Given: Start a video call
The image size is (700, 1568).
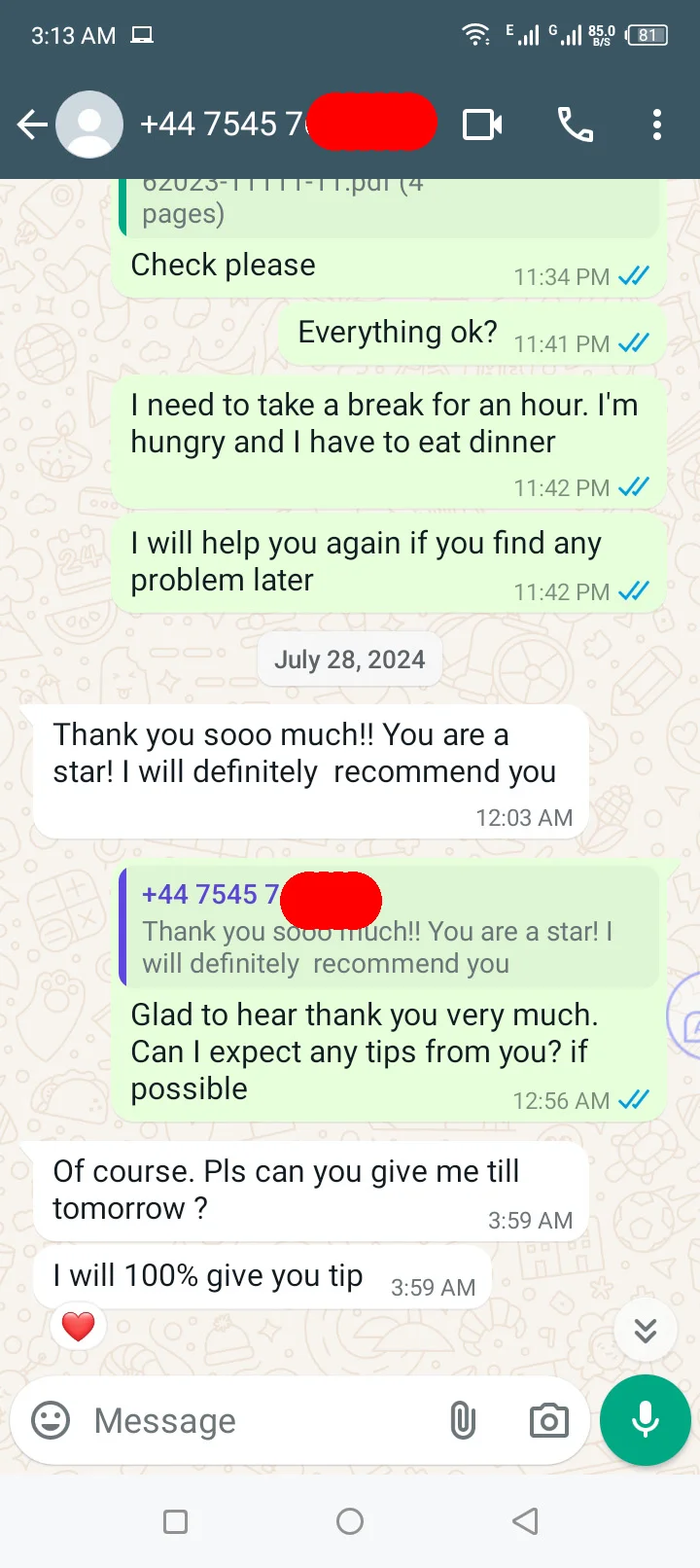Looking at the screenshot, I should click(482, 125).
